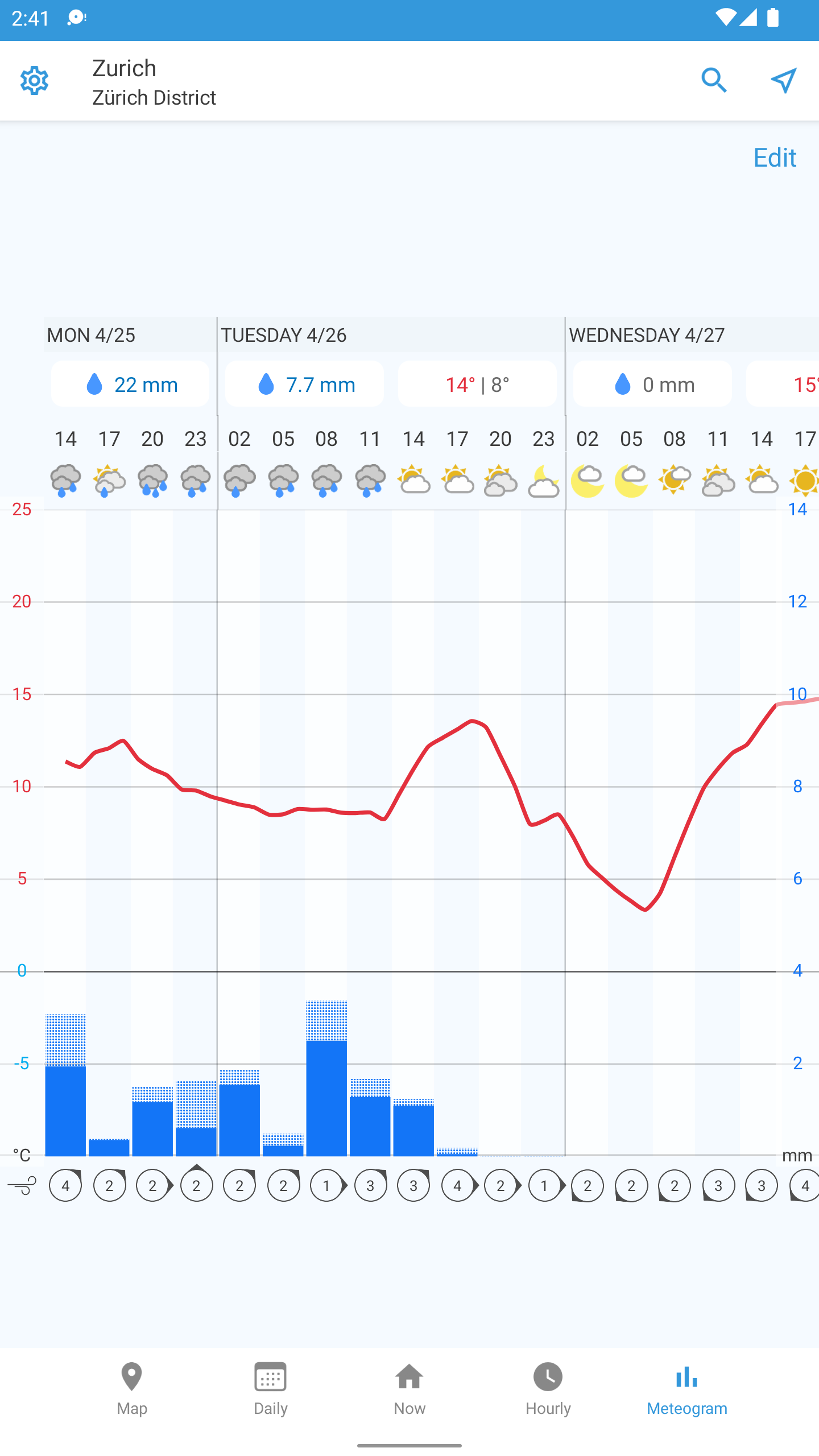This screenshot has height=1456, width=819.
Task: Tap Edit to customize the meteogram
Action: (775, 158)
